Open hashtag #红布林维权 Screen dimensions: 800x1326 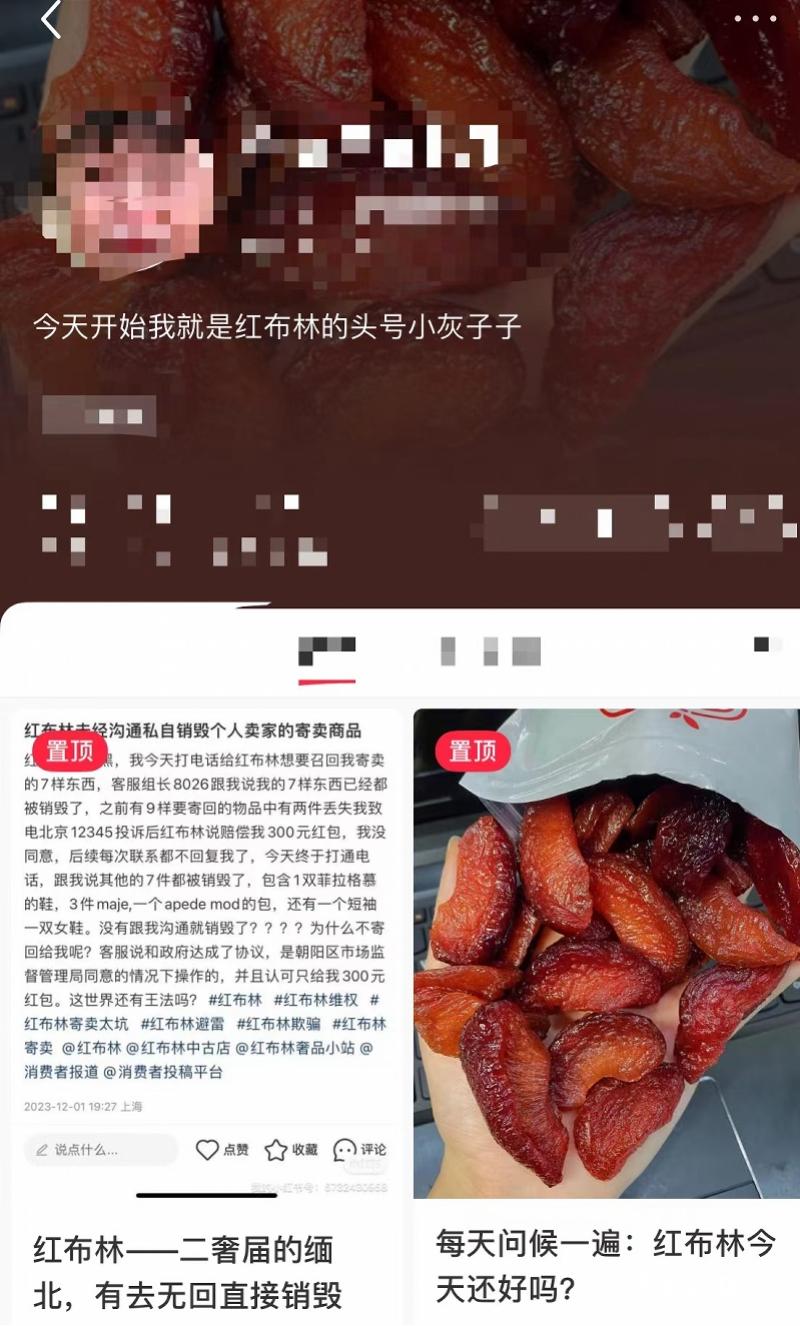click(x=313, y=1000)
